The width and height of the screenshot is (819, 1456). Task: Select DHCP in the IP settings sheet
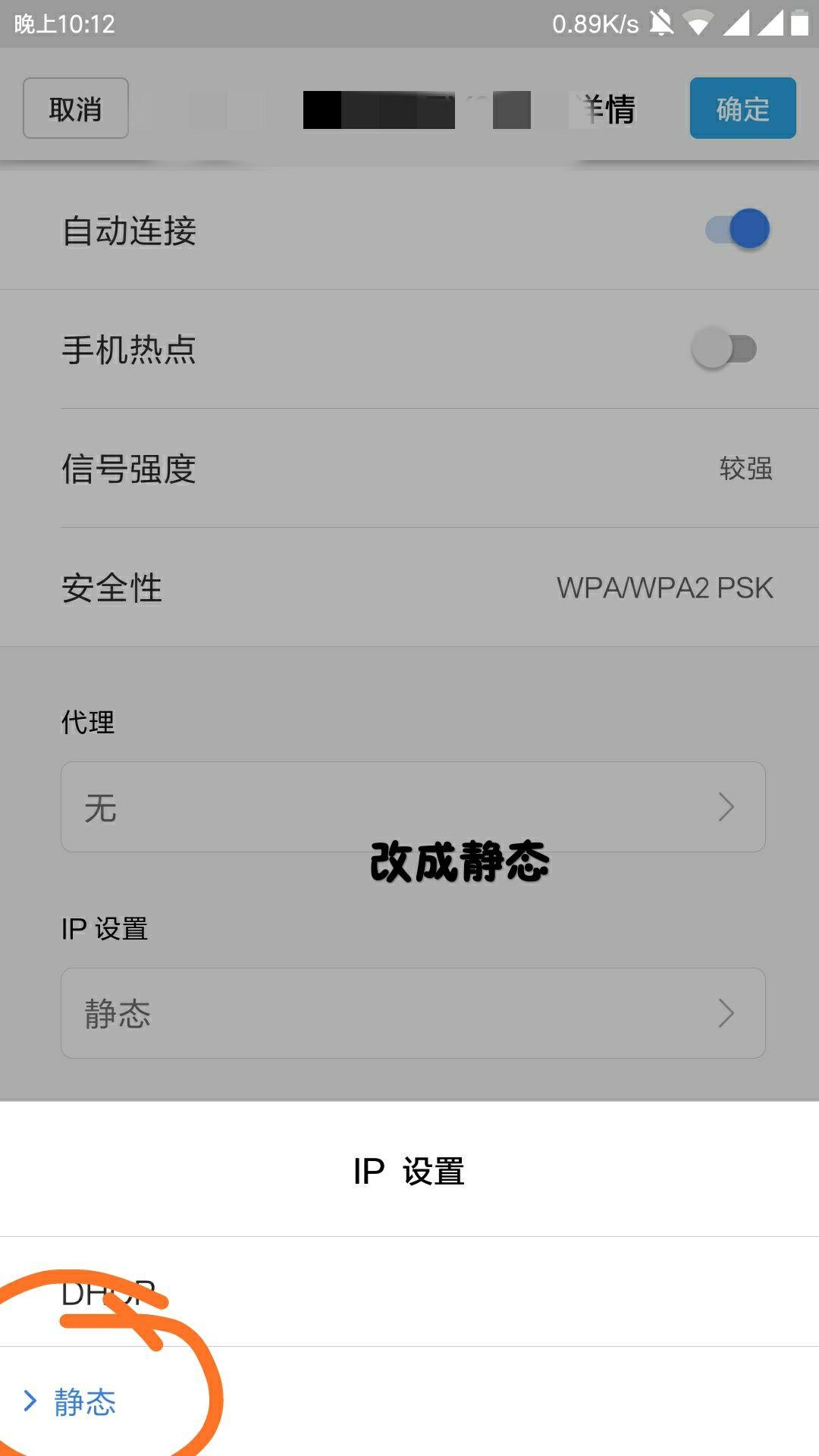(409, 1293)
